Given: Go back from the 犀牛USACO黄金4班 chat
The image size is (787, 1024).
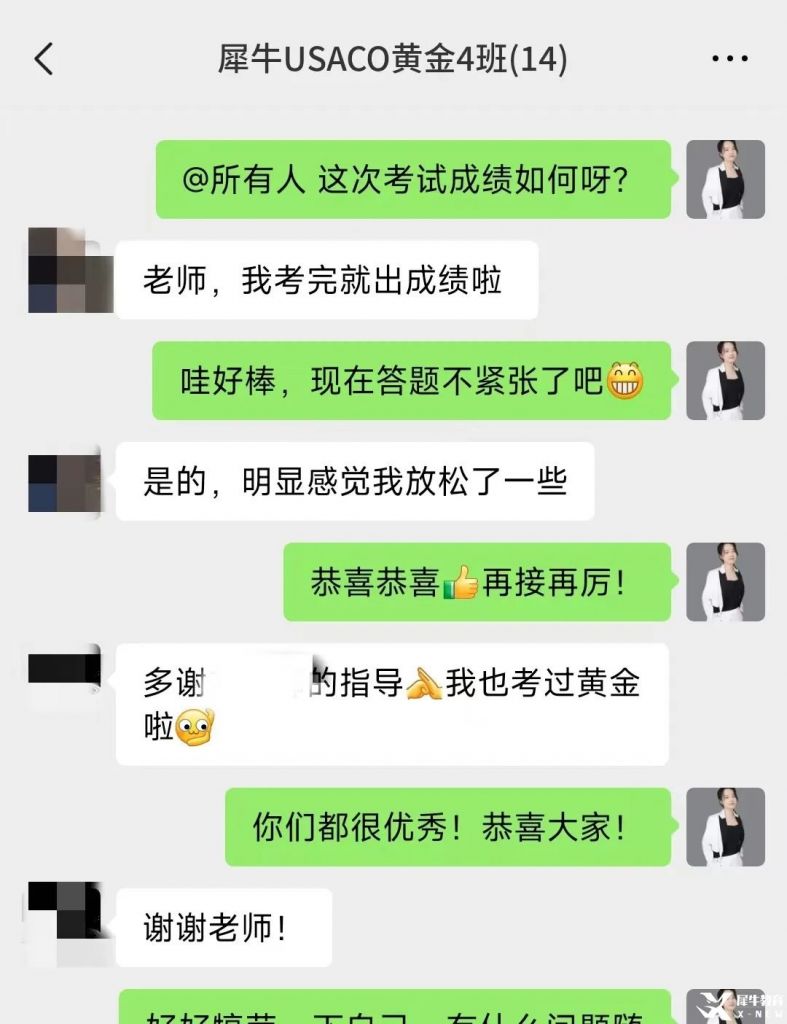Looking at the screenshot, I should [43, 60].
